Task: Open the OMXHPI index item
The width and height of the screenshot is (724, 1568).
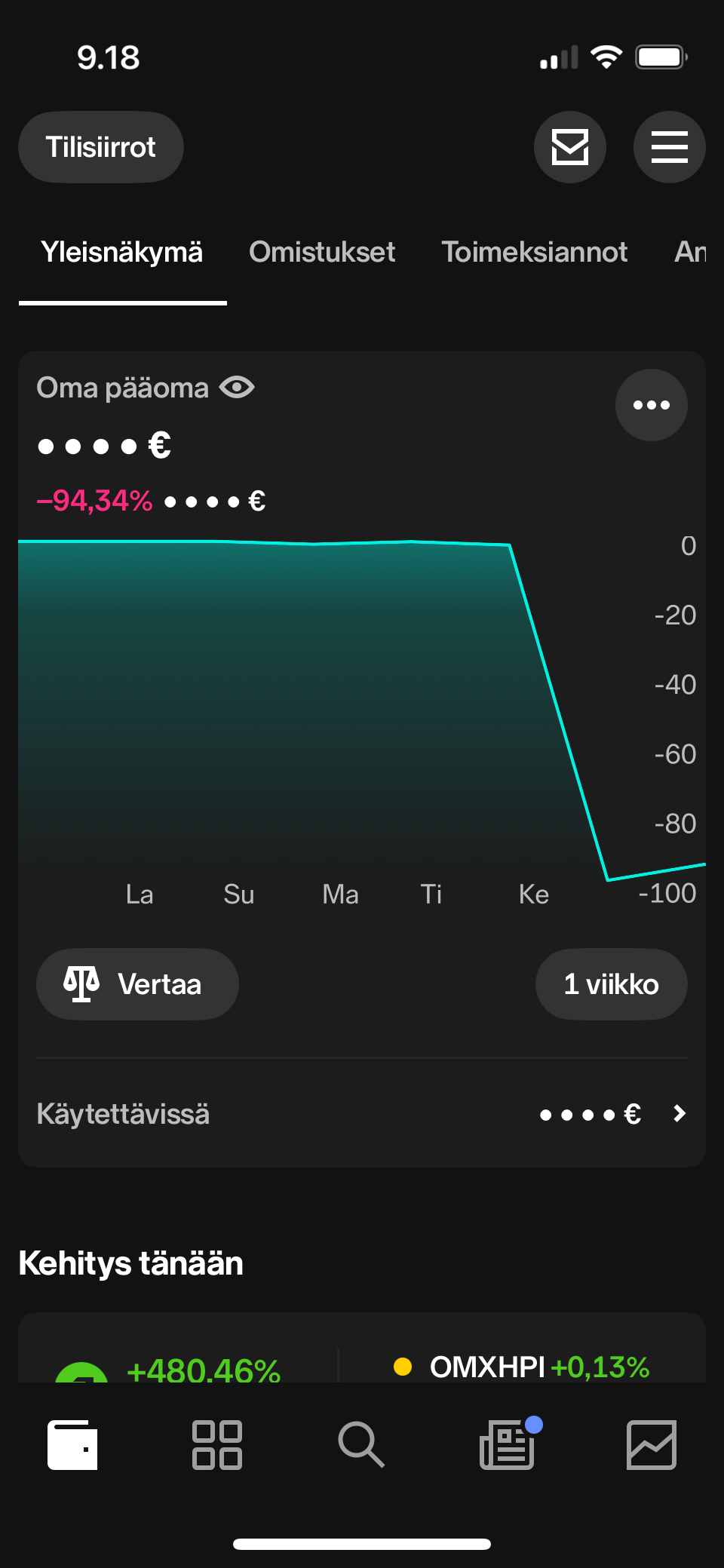Action: [522, 1367]
